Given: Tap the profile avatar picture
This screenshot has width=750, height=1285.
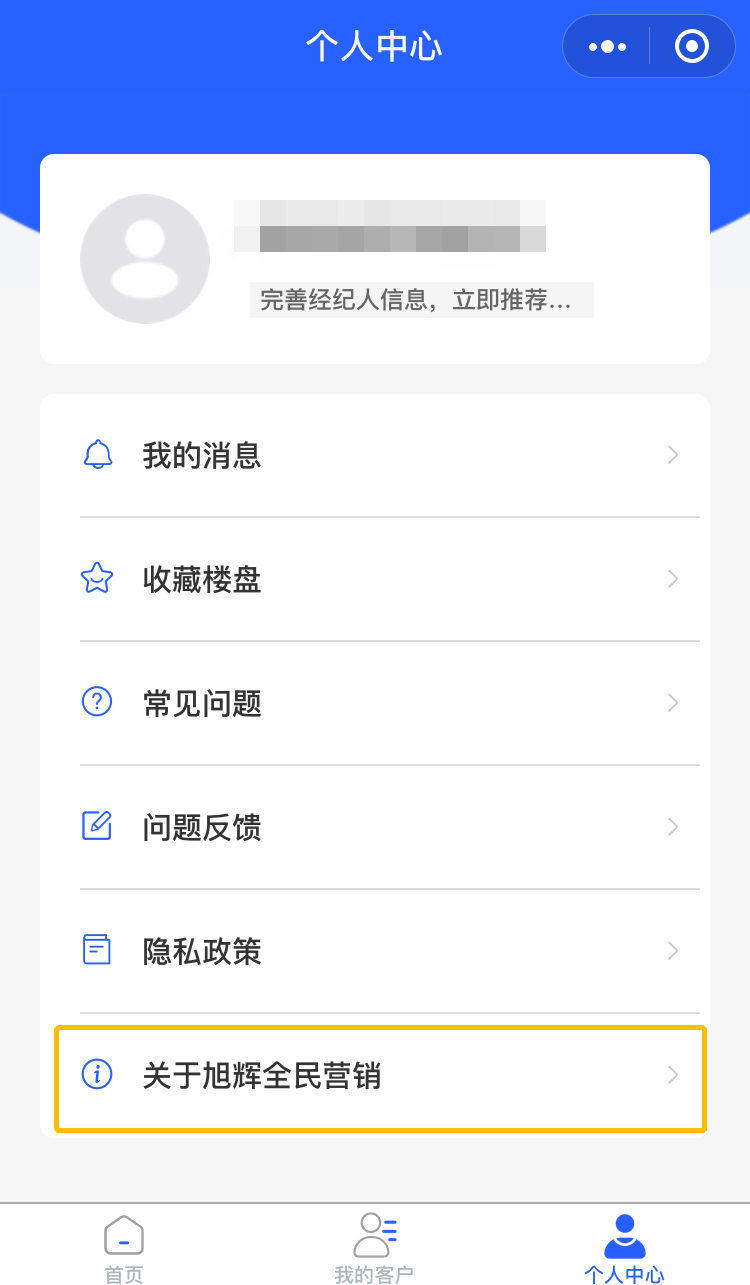Looking at the screenshot, I should [145, 259].
